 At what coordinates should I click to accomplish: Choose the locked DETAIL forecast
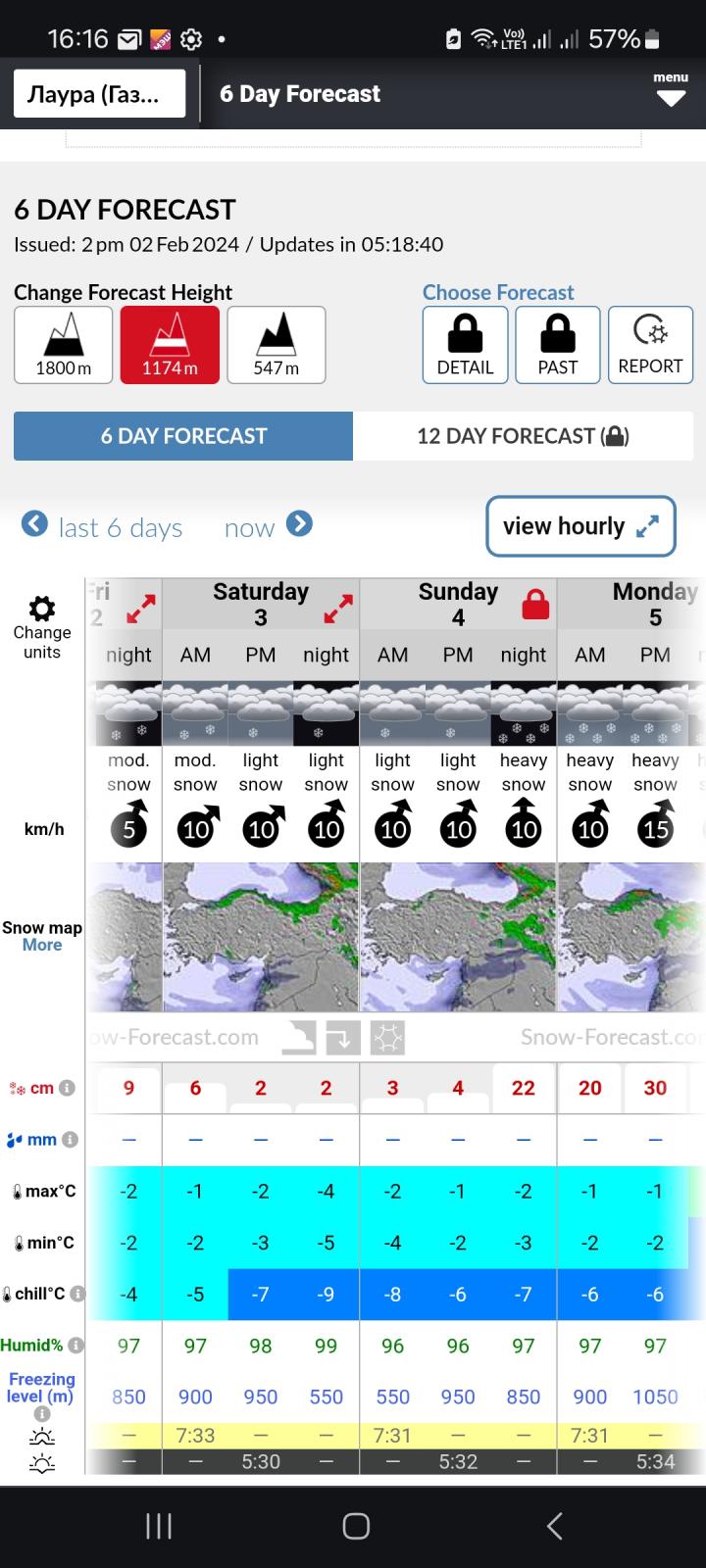click(x=465, y=345)
